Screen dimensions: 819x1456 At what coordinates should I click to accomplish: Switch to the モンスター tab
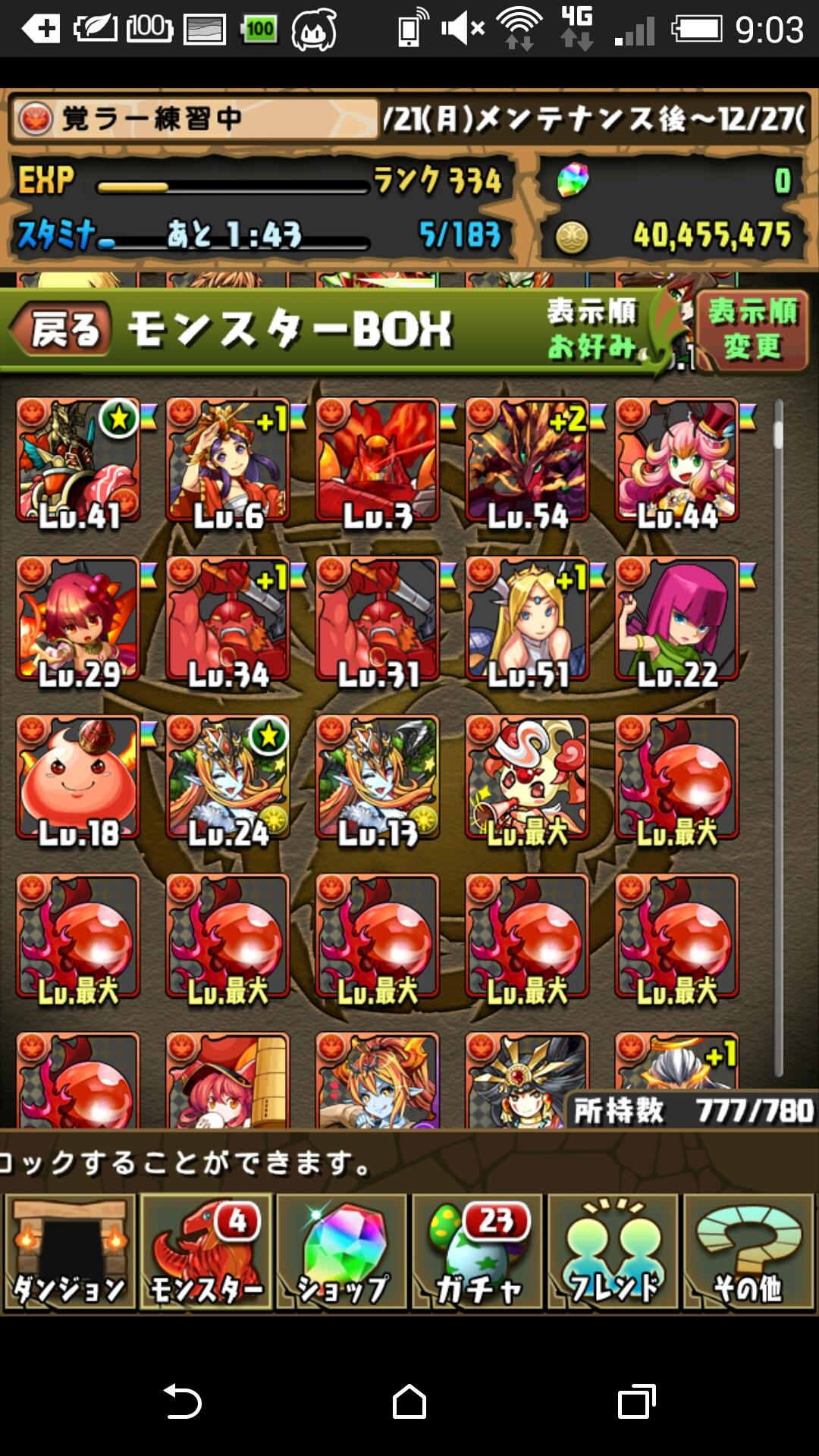pos(206,1252)
